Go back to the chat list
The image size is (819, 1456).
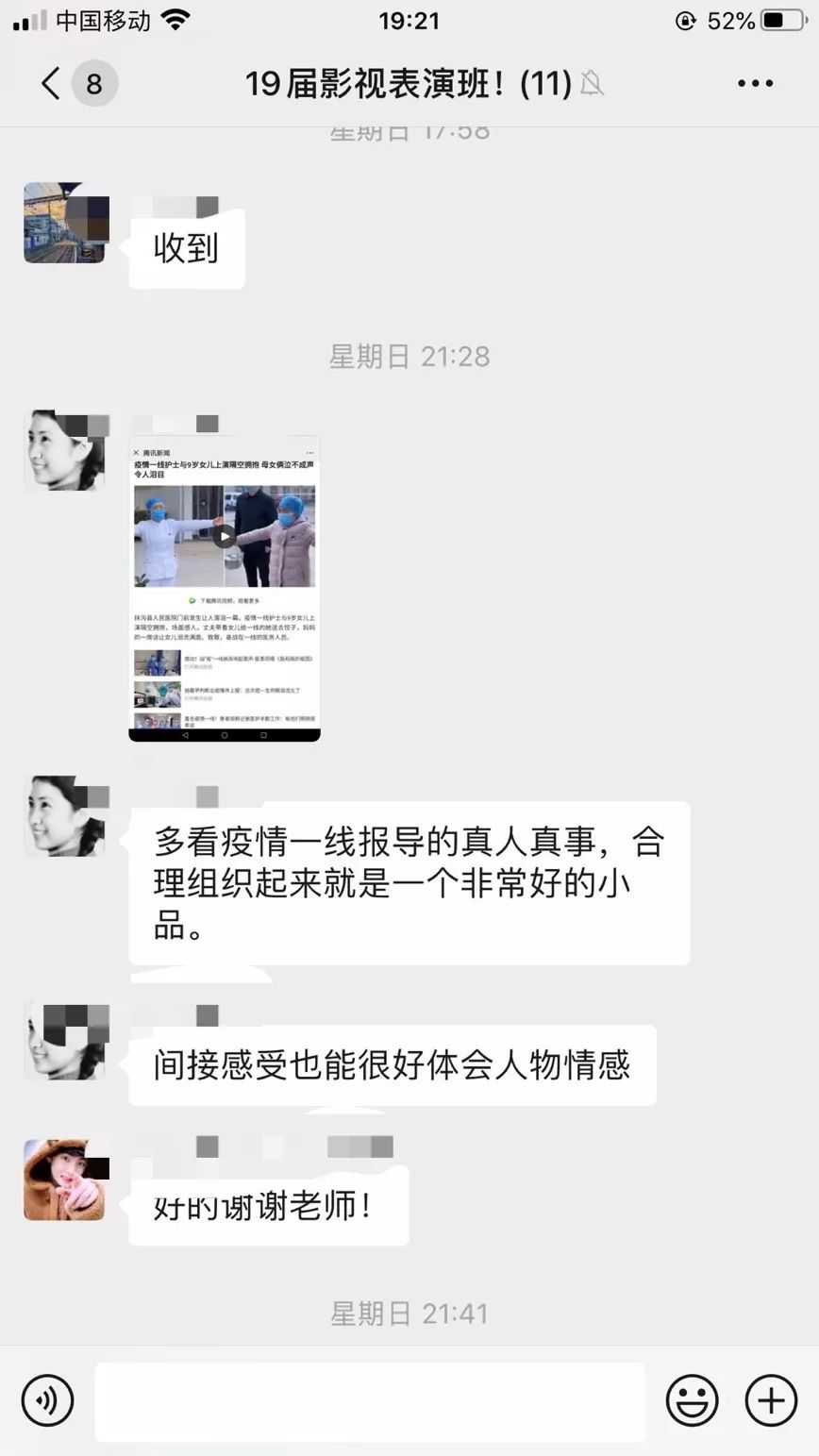(x=52, y=84)
